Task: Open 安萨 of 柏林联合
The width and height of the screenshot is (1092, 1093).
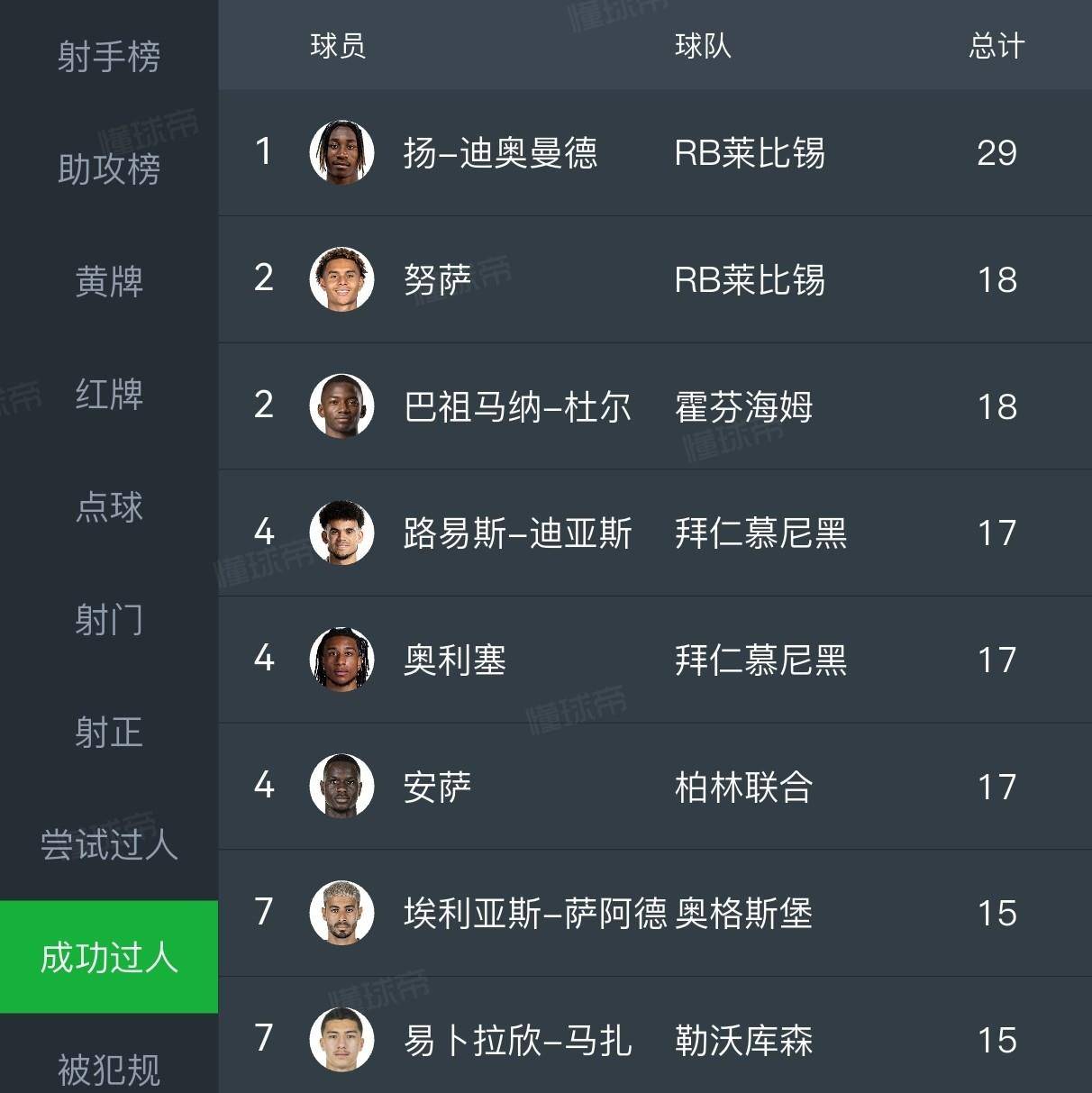Action: (437, 788)
